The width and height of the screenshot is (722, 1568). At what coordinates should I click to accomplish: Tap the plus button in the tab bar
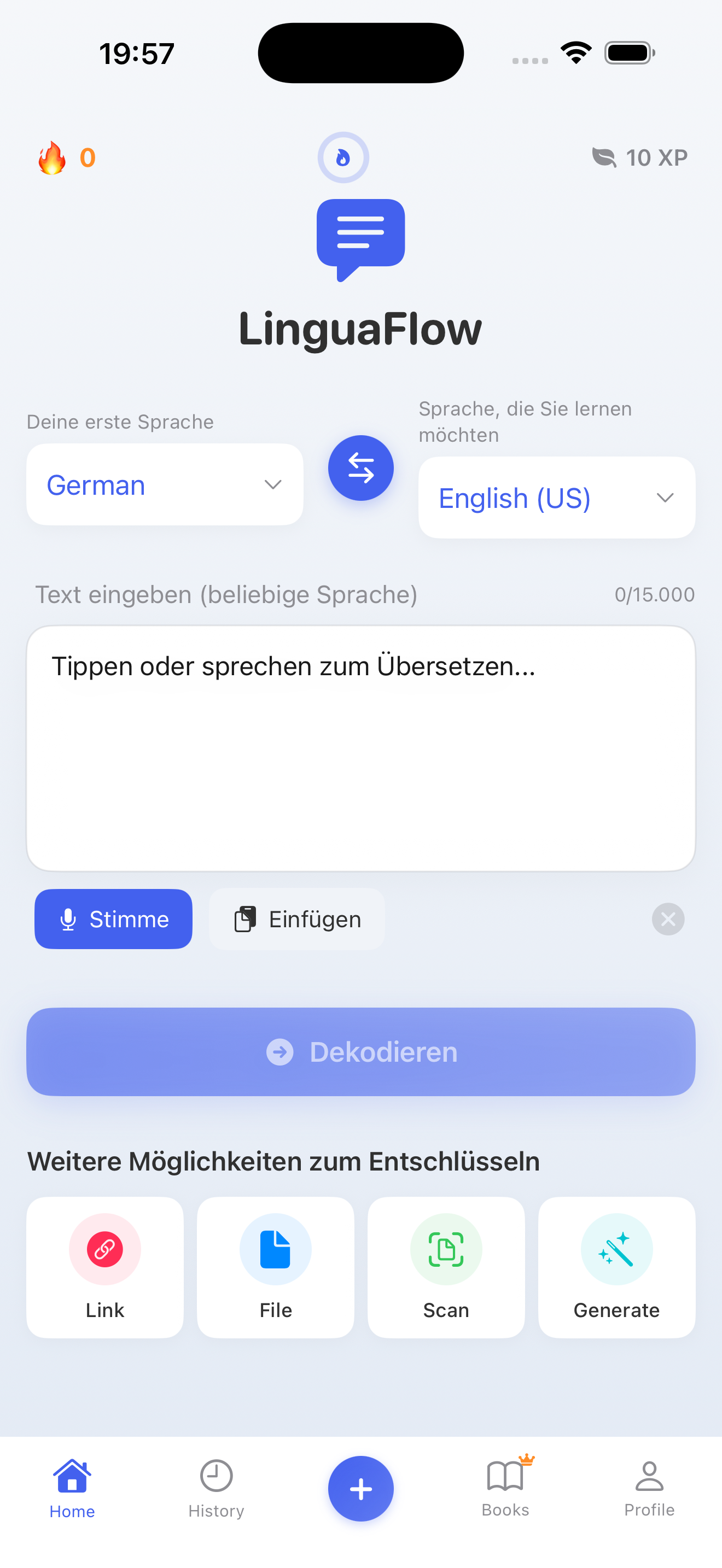point(360,1489)
